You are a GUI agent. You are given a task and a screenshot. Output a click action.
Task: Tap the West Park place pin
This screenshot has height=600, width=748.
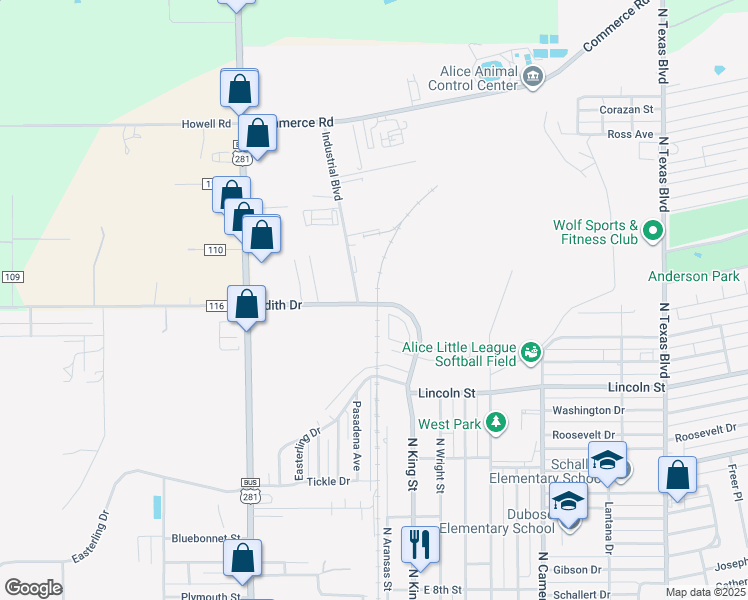pyautogui.click(x=495, y=424)
